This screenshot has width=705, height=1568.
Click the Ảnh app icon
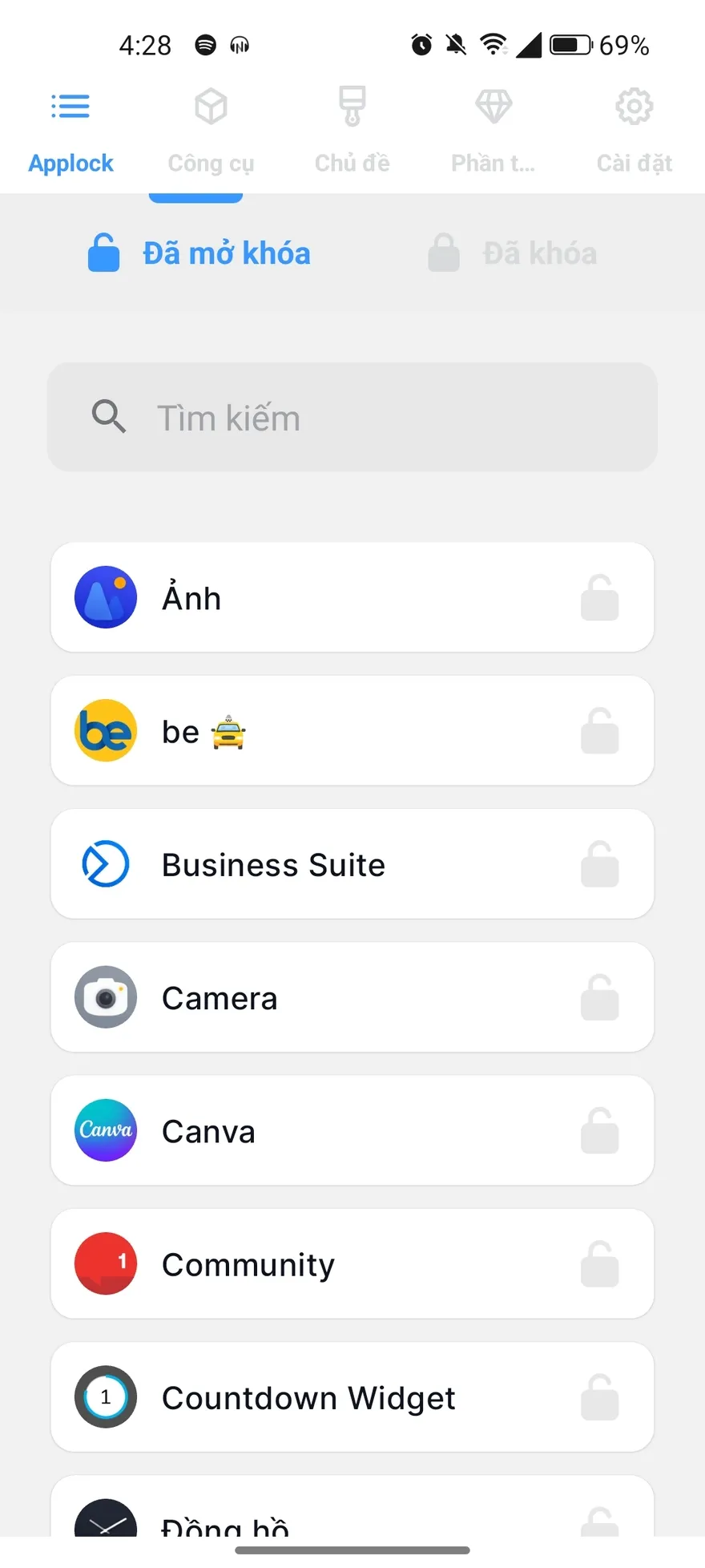[105, 596]
